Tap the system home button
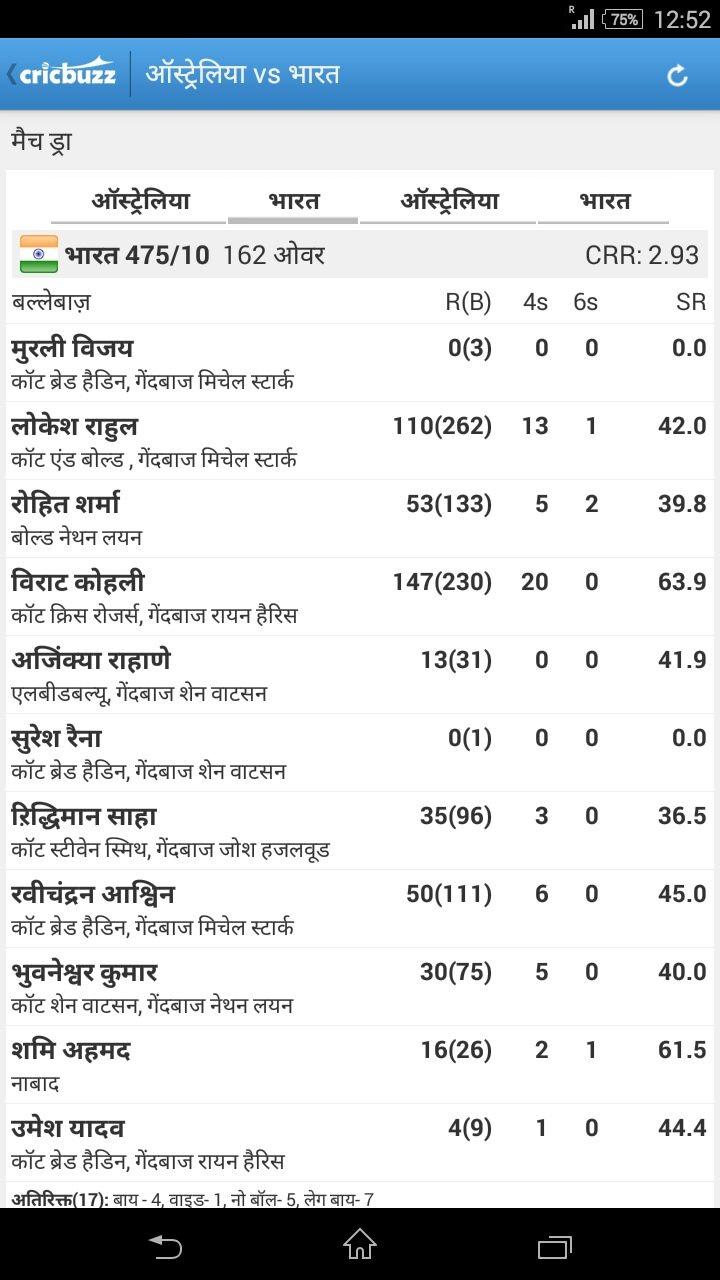The height and width of the screenshot is (1280, 720). [x=360, y=1244]
